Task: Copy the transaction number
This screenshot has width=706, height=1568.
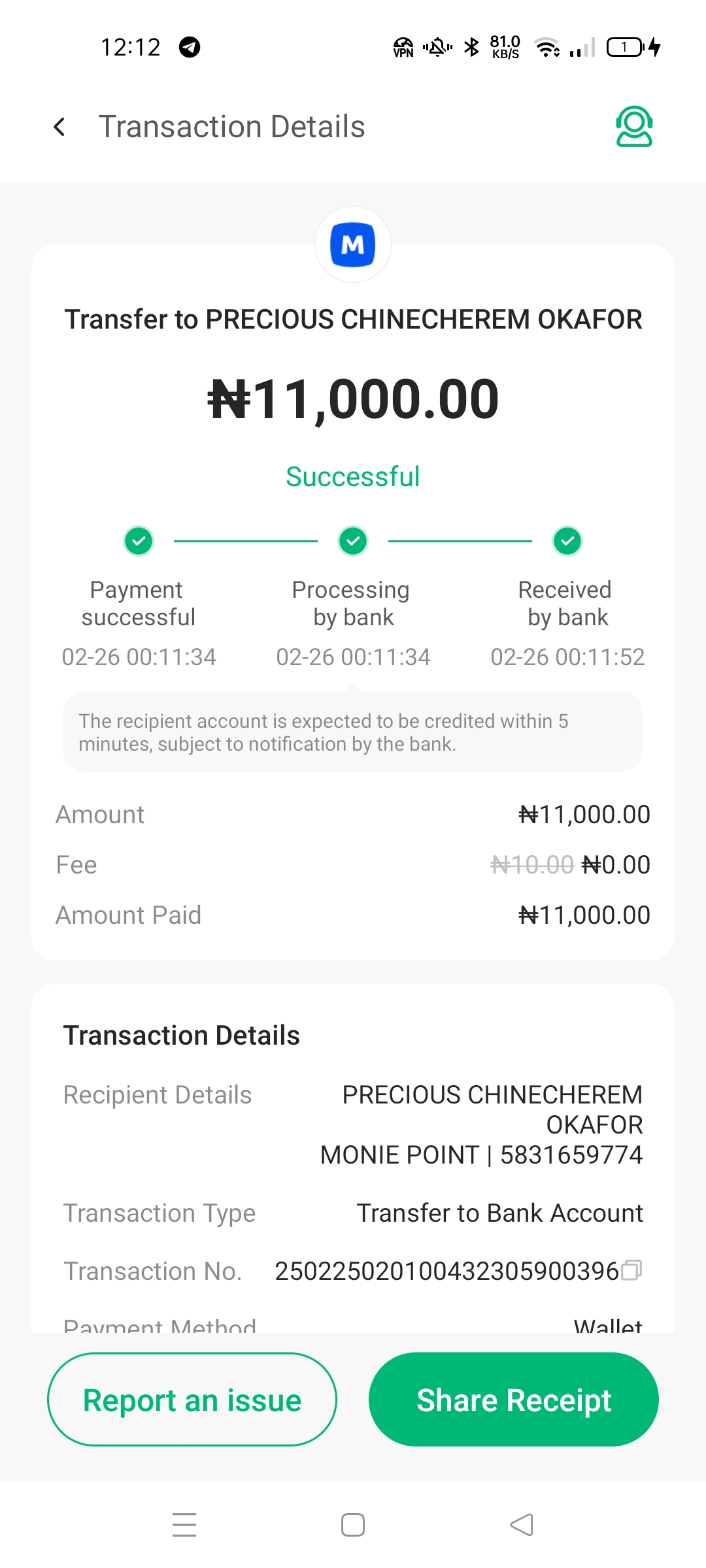Action: (631, 1270)
